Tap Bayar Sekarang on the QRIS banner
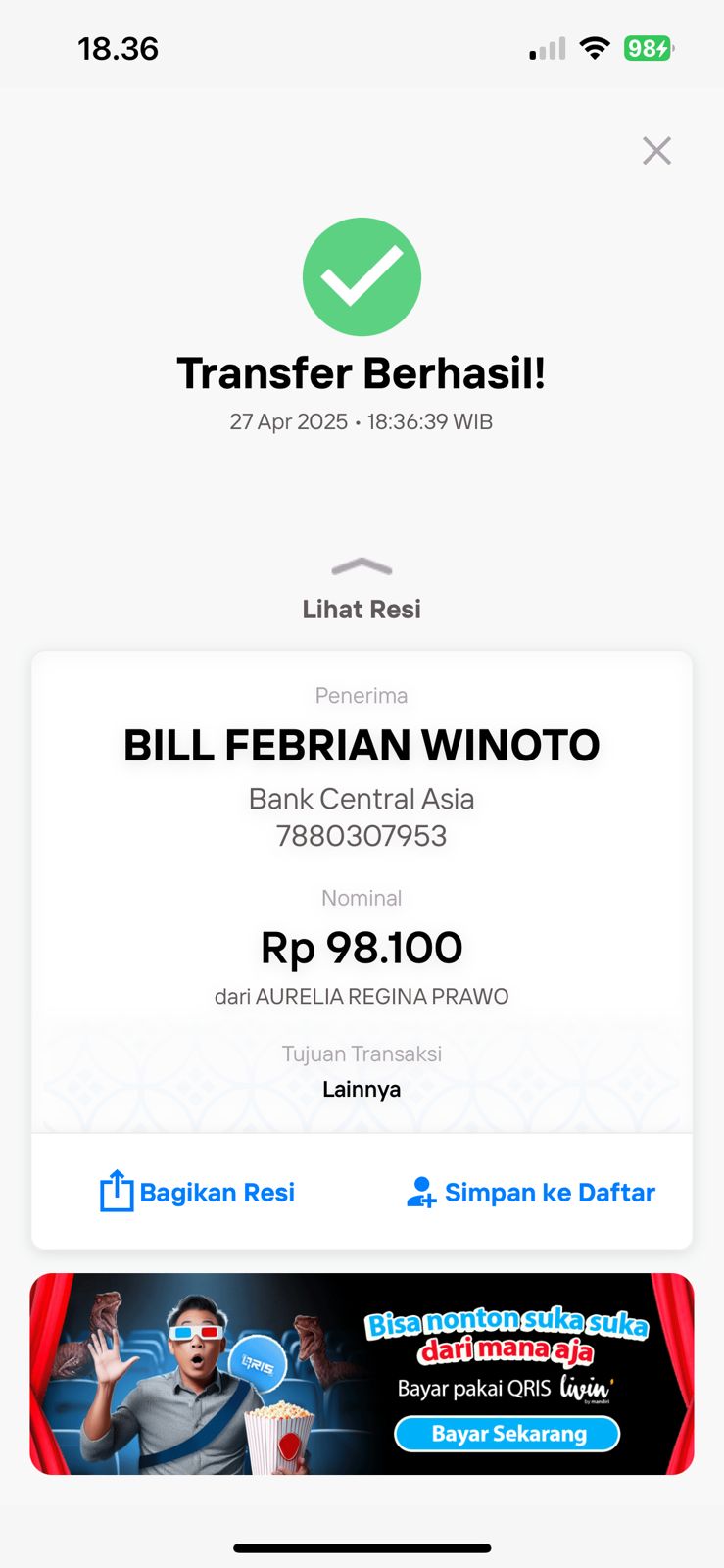The image size is (724, 1568). (507, 1434)
